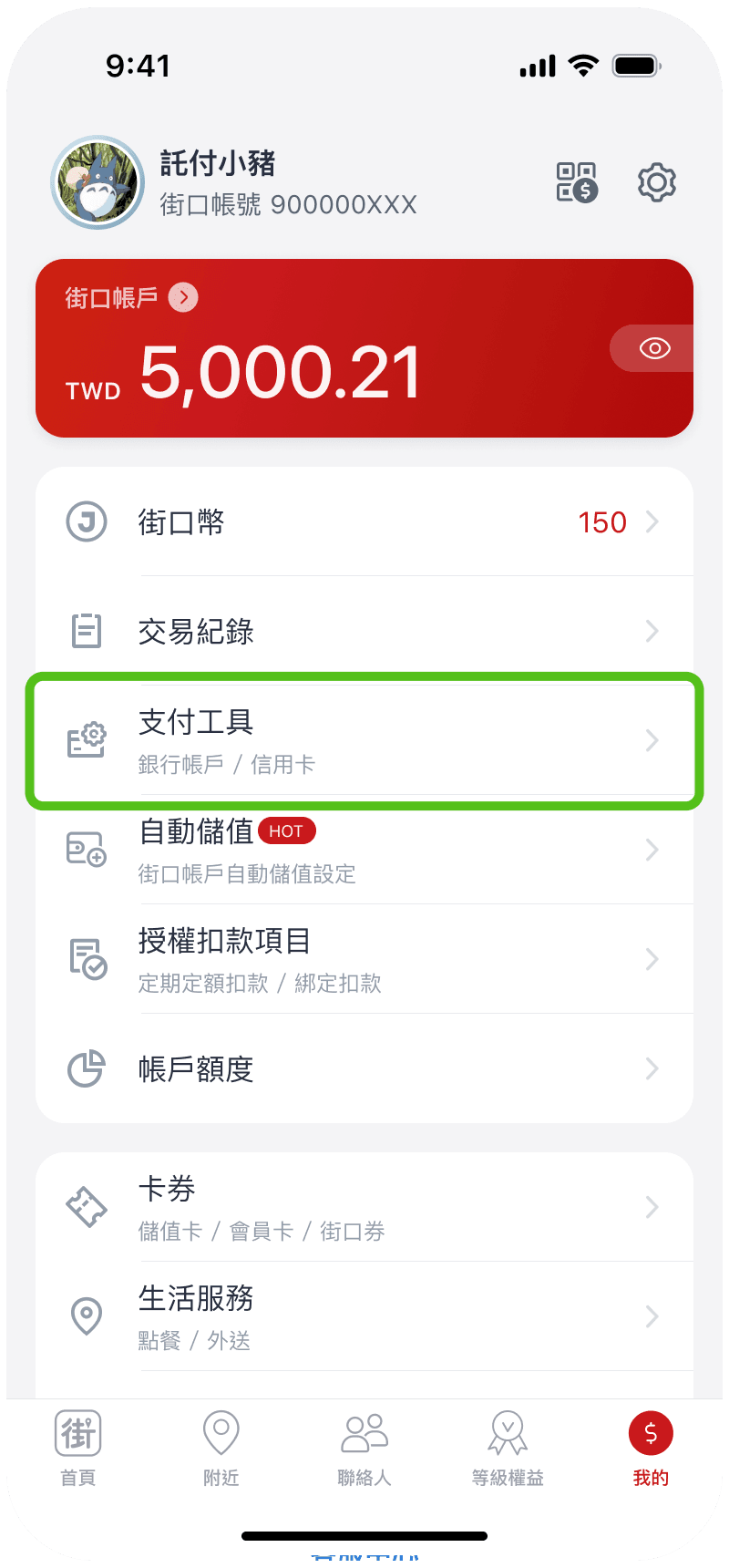
Task: Check 帳戶額度 account limits
Action: point(364,1068)
